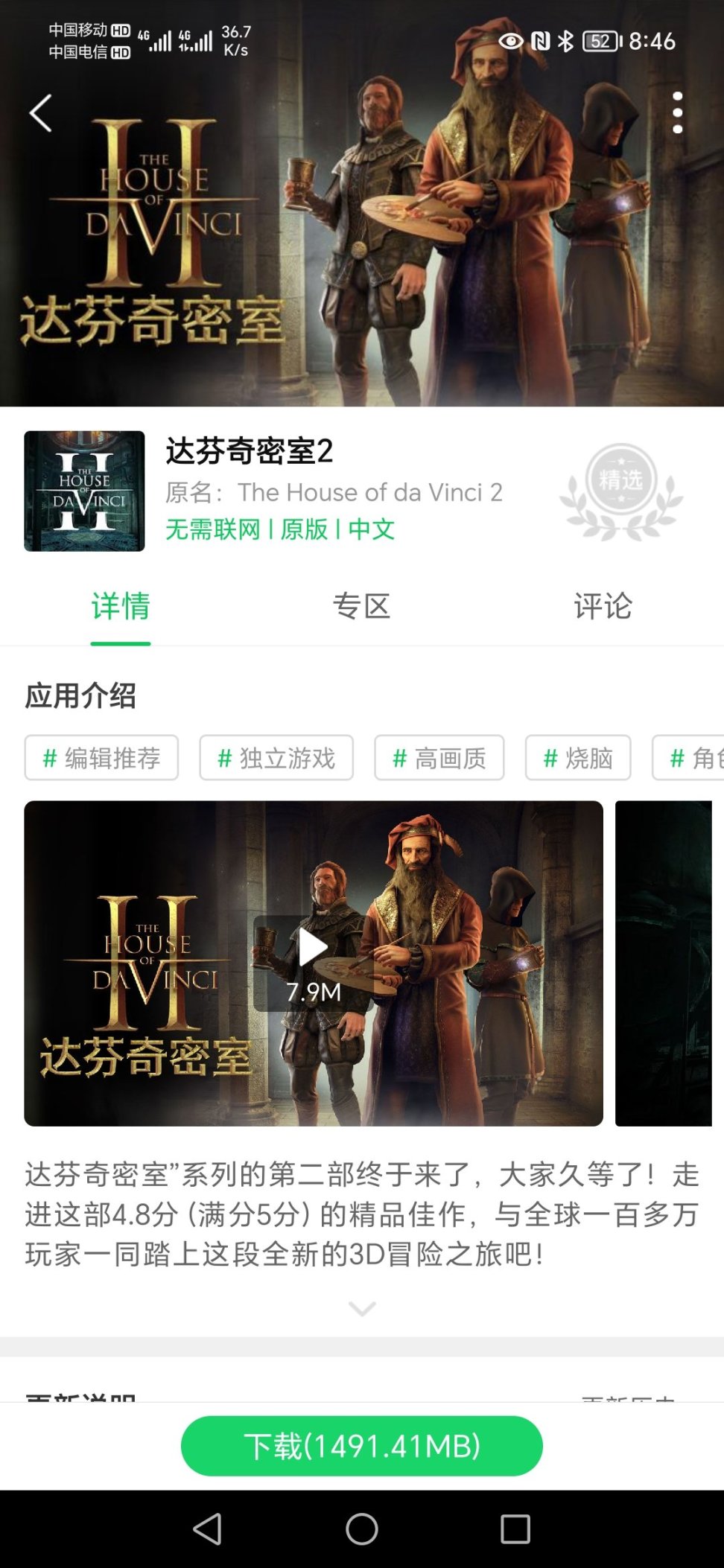Select the # 高画质 tag chip
The image size is (724, 1568).
click(x=439, y=758)
